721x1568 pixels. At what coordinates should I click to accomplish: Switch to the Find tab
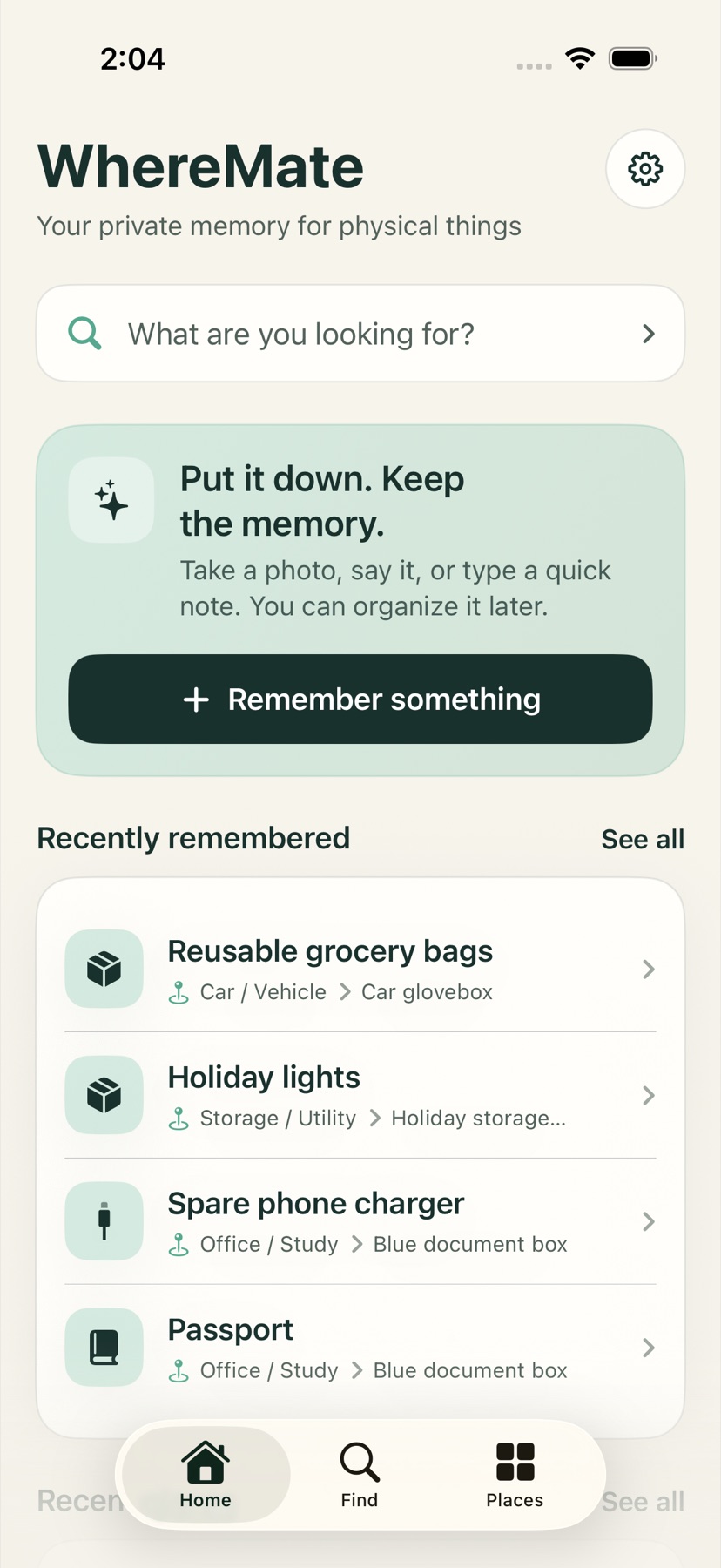[x=360, y=1474]
